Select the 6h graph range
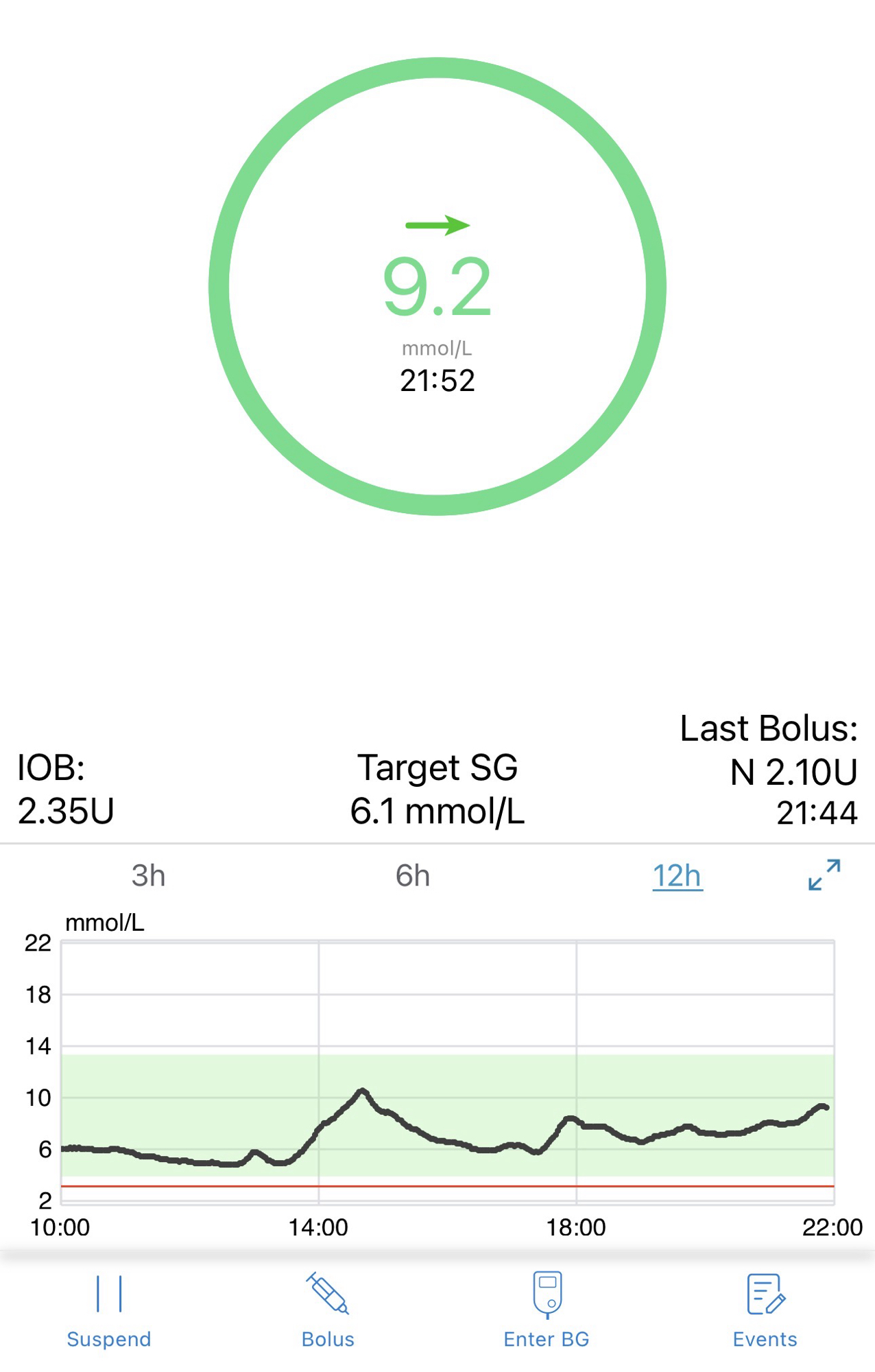 tap(412, 876)
